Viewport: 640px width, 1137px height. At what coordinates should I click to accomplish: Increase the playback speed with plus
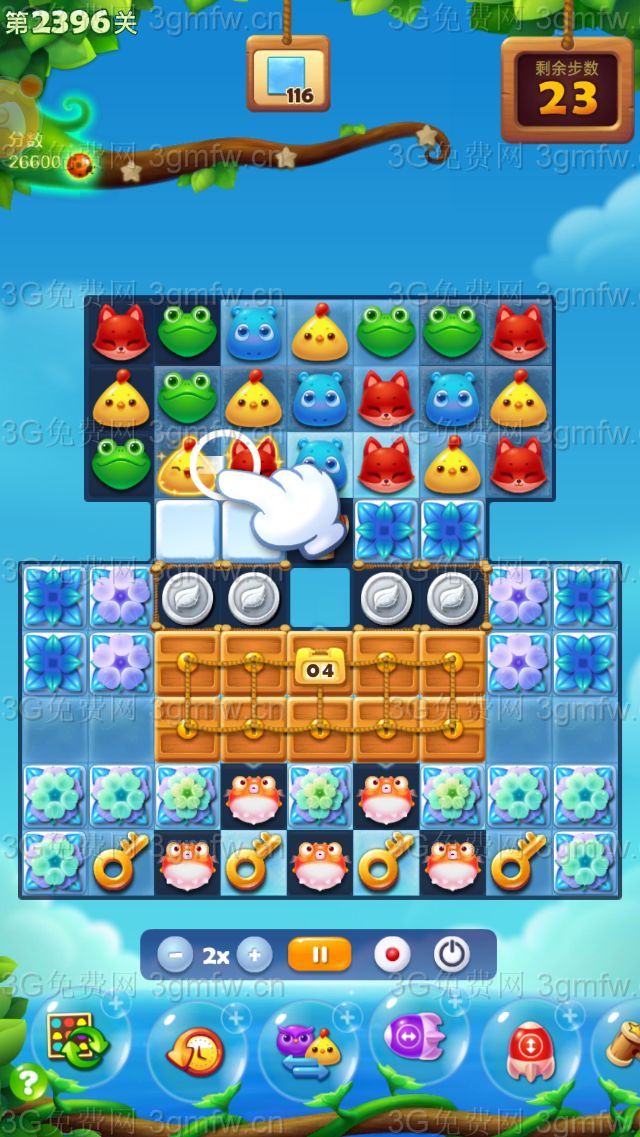click(254, 955)
